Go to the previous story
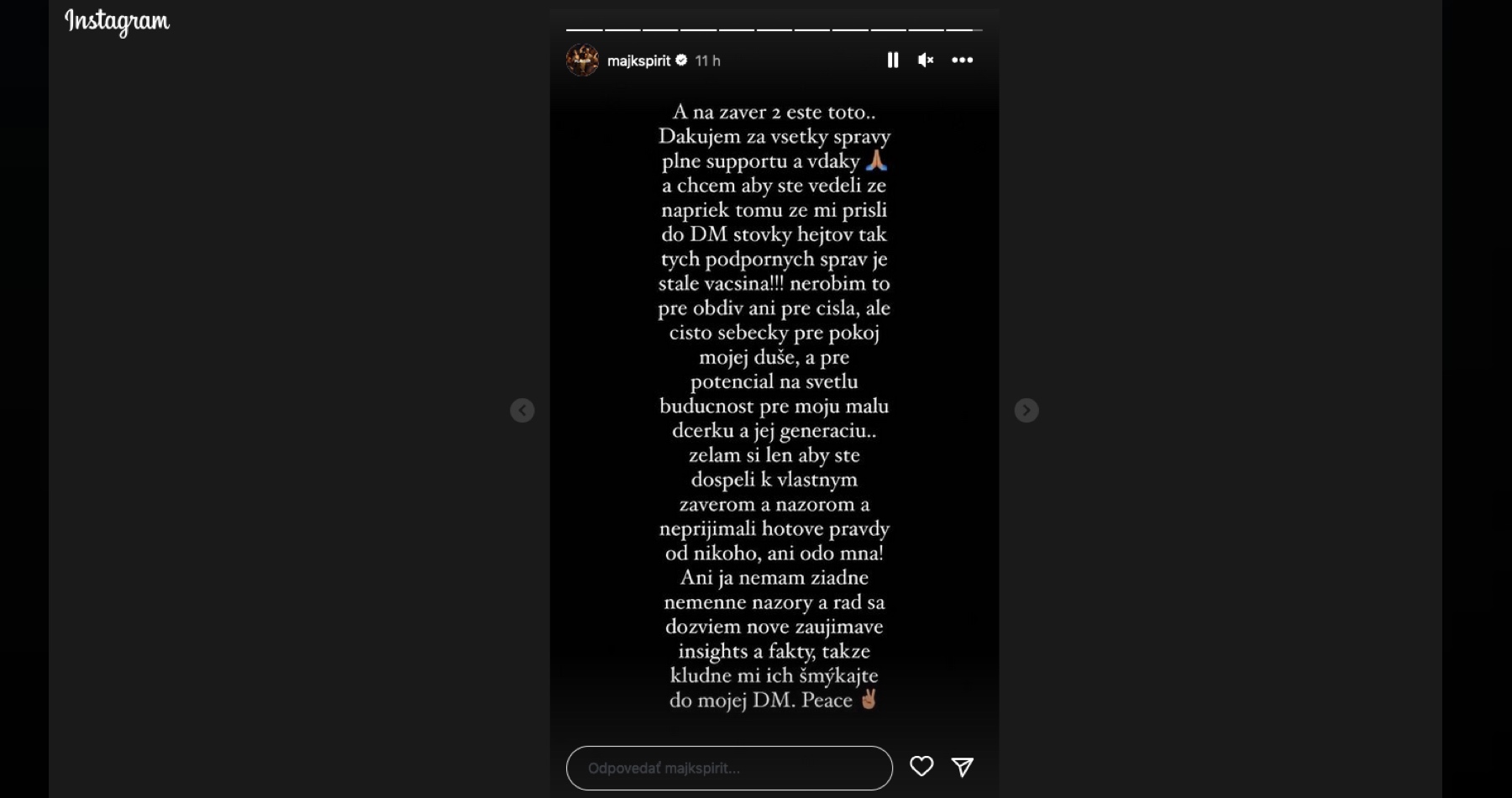The image size is (1512, 798). click(522, 410)
